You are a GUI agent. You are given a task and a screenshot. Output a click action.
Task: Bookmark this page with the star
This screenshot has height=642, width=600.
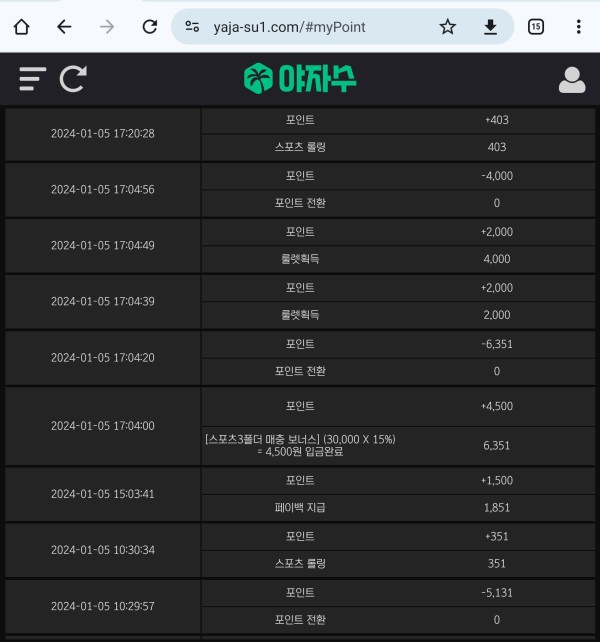click(447, 27)
